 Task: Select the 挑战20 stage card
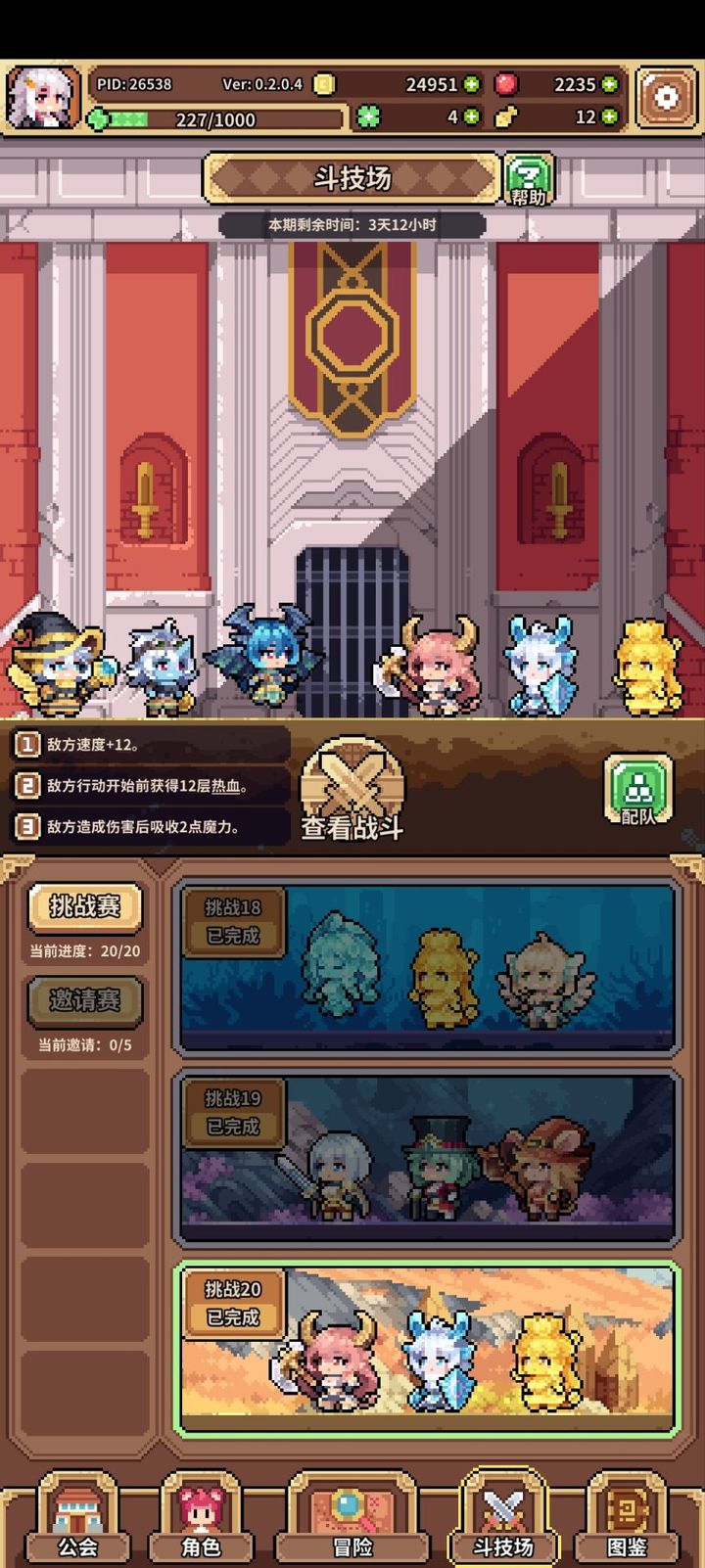427,1350
